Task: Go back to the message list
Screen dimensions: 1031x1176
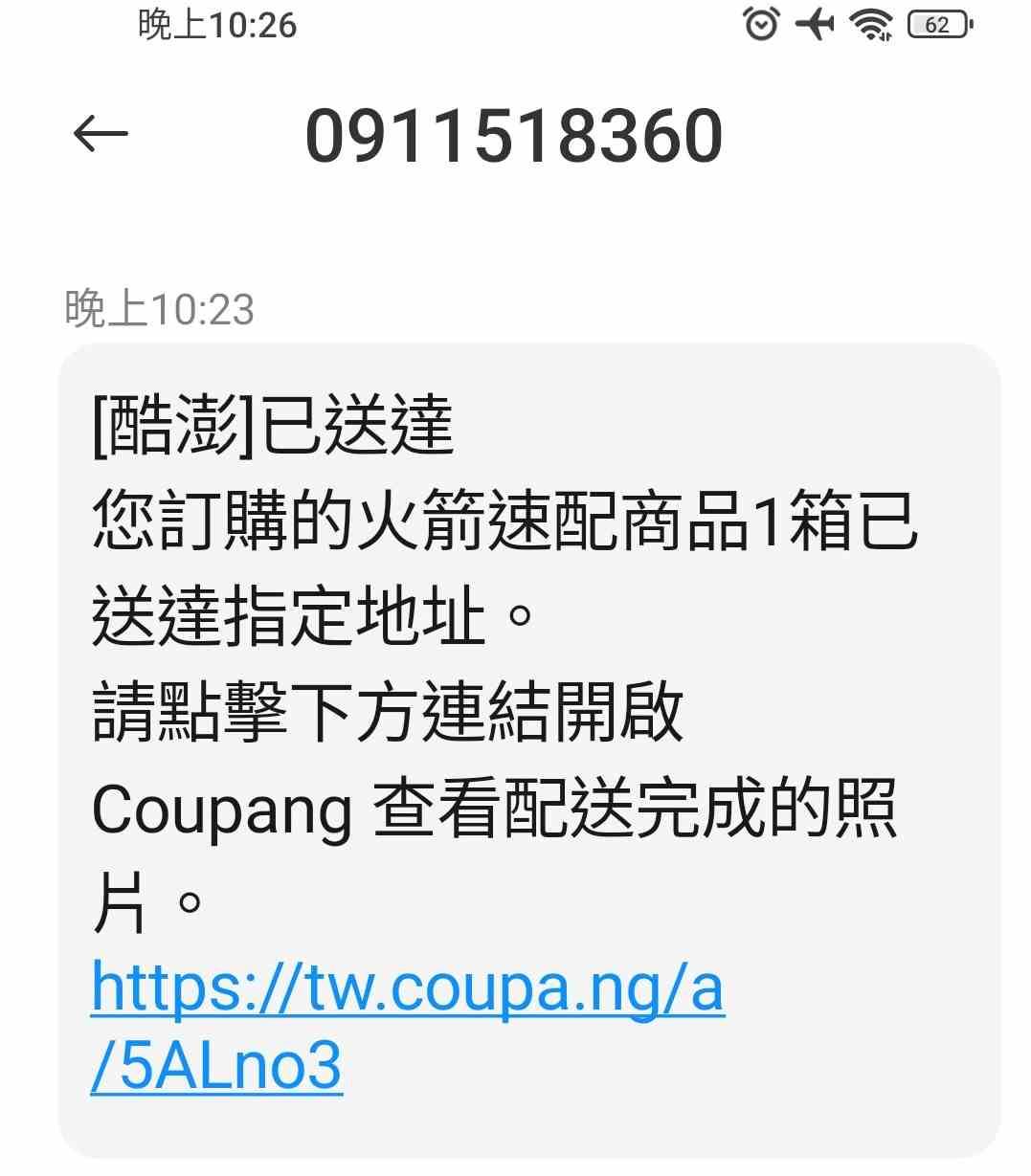Action: pyautogui.click(x=101, y=134)
